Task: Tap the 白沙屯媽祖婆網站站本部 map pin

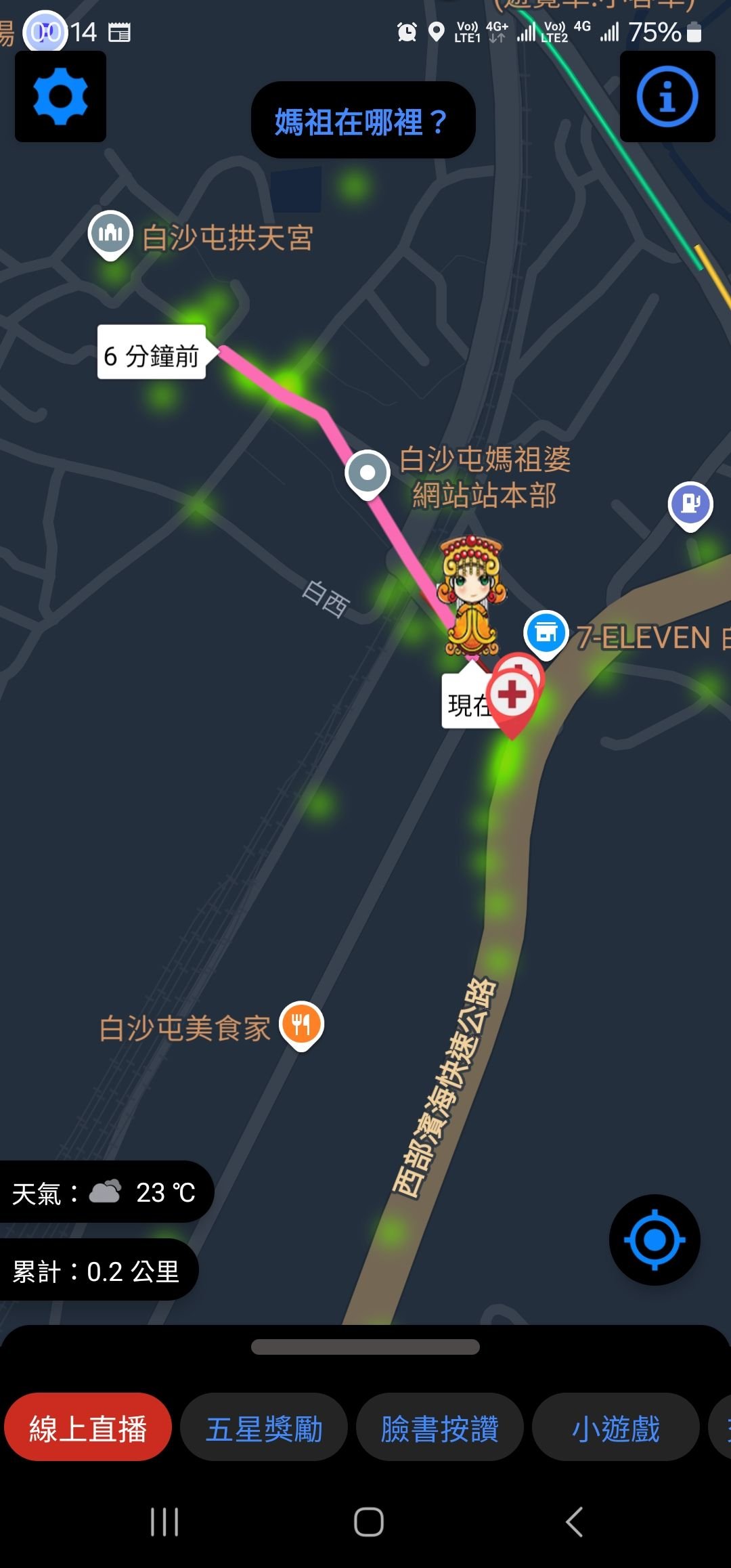Action: (x=367, y=473)
